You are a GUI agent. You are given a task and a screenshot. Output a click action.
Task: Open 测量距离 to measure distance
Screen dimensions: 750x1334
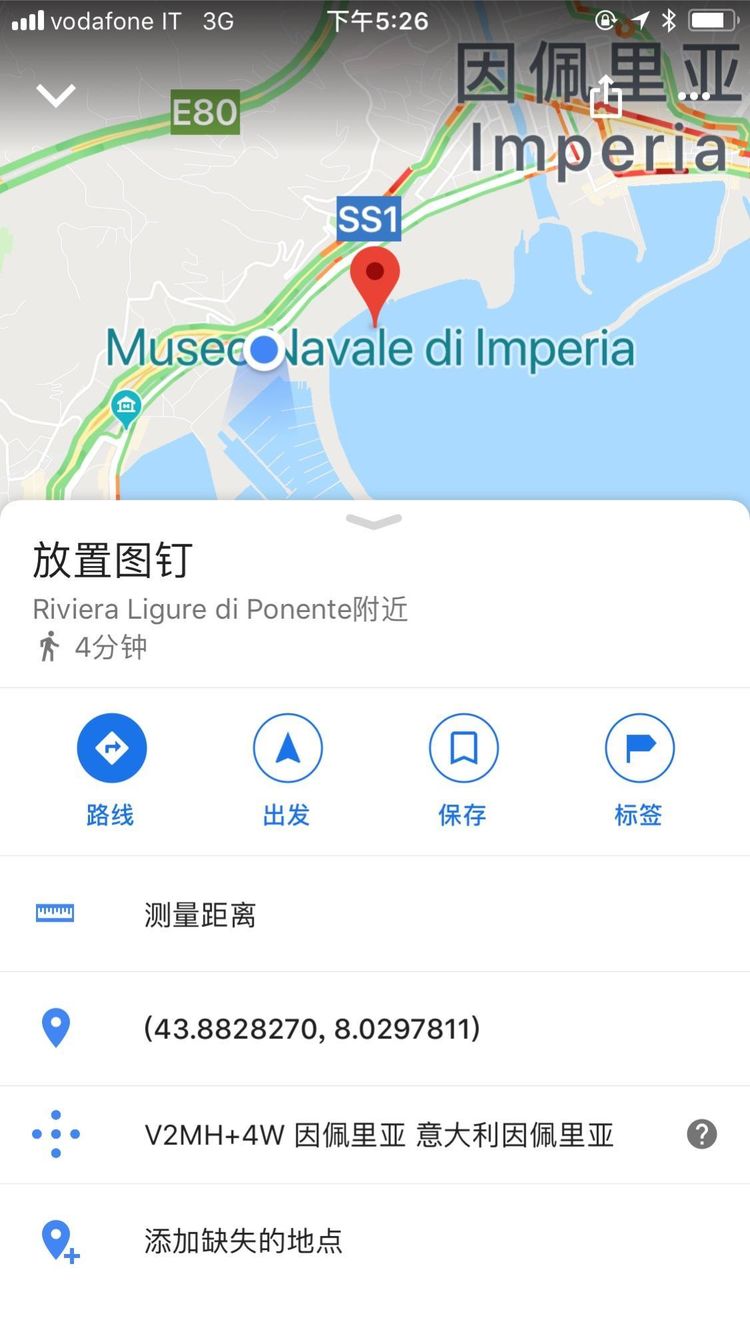point(375,914)
